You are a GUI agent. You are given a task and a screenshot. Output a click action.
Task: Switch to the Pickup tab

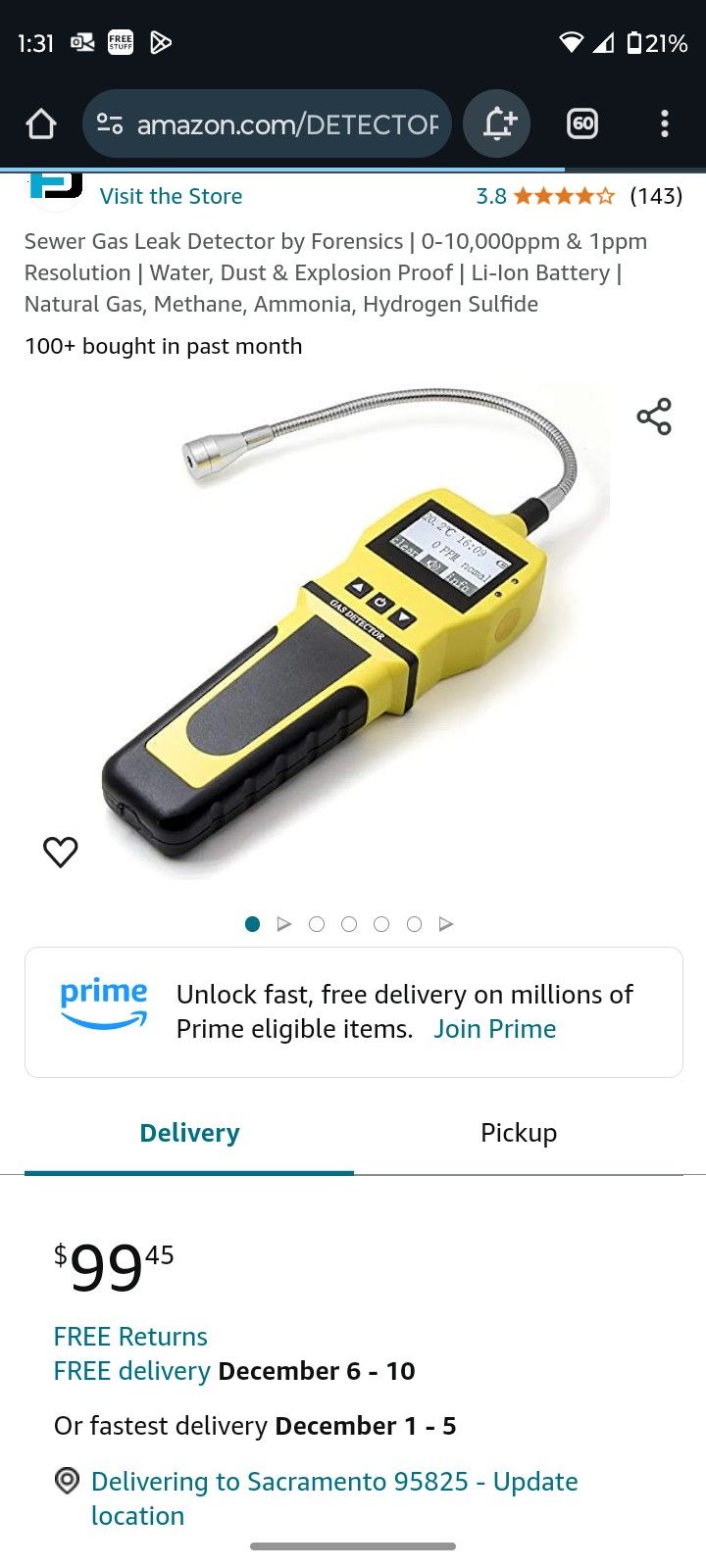[518, 1133]
